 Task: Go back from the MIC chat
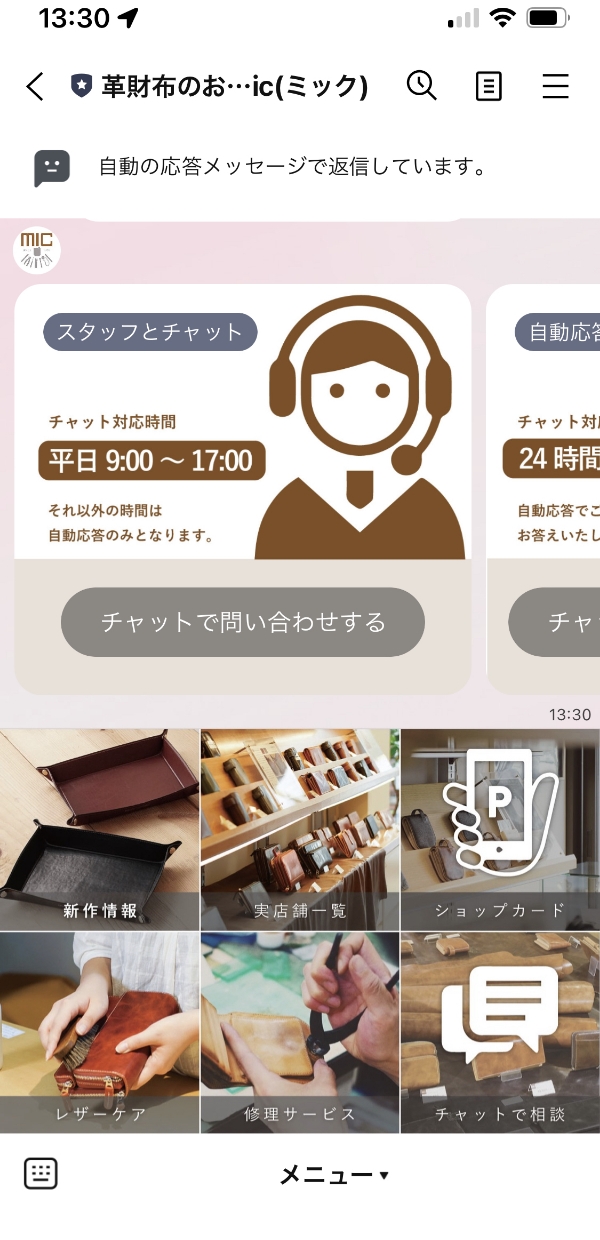tap(35, 87)
